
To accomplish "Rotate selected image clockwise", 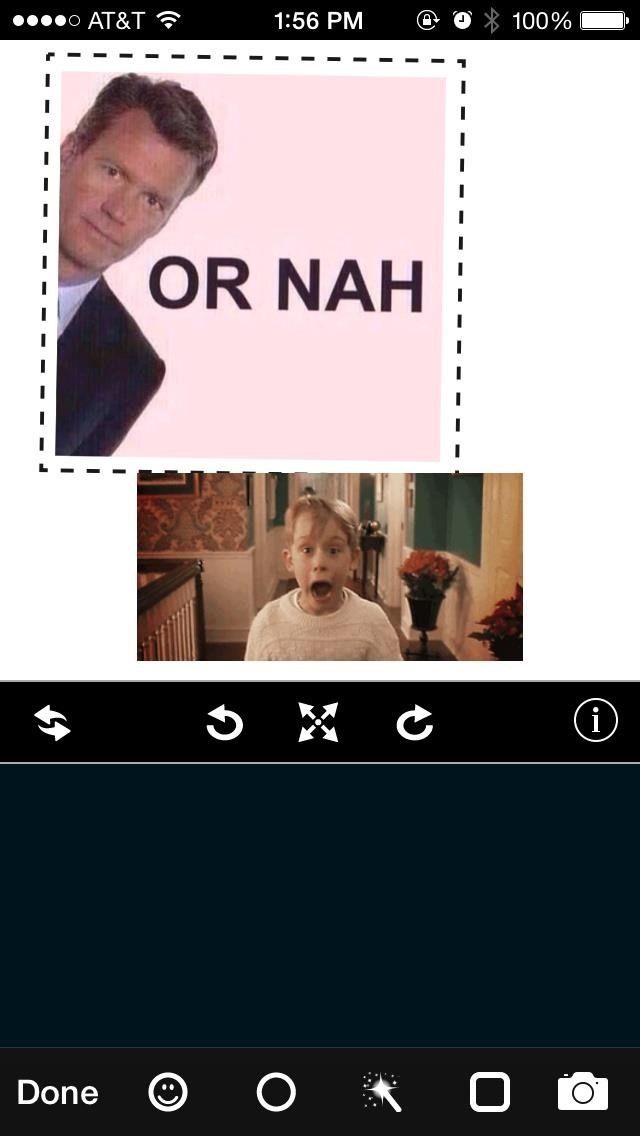I will [x=414, y=722].
